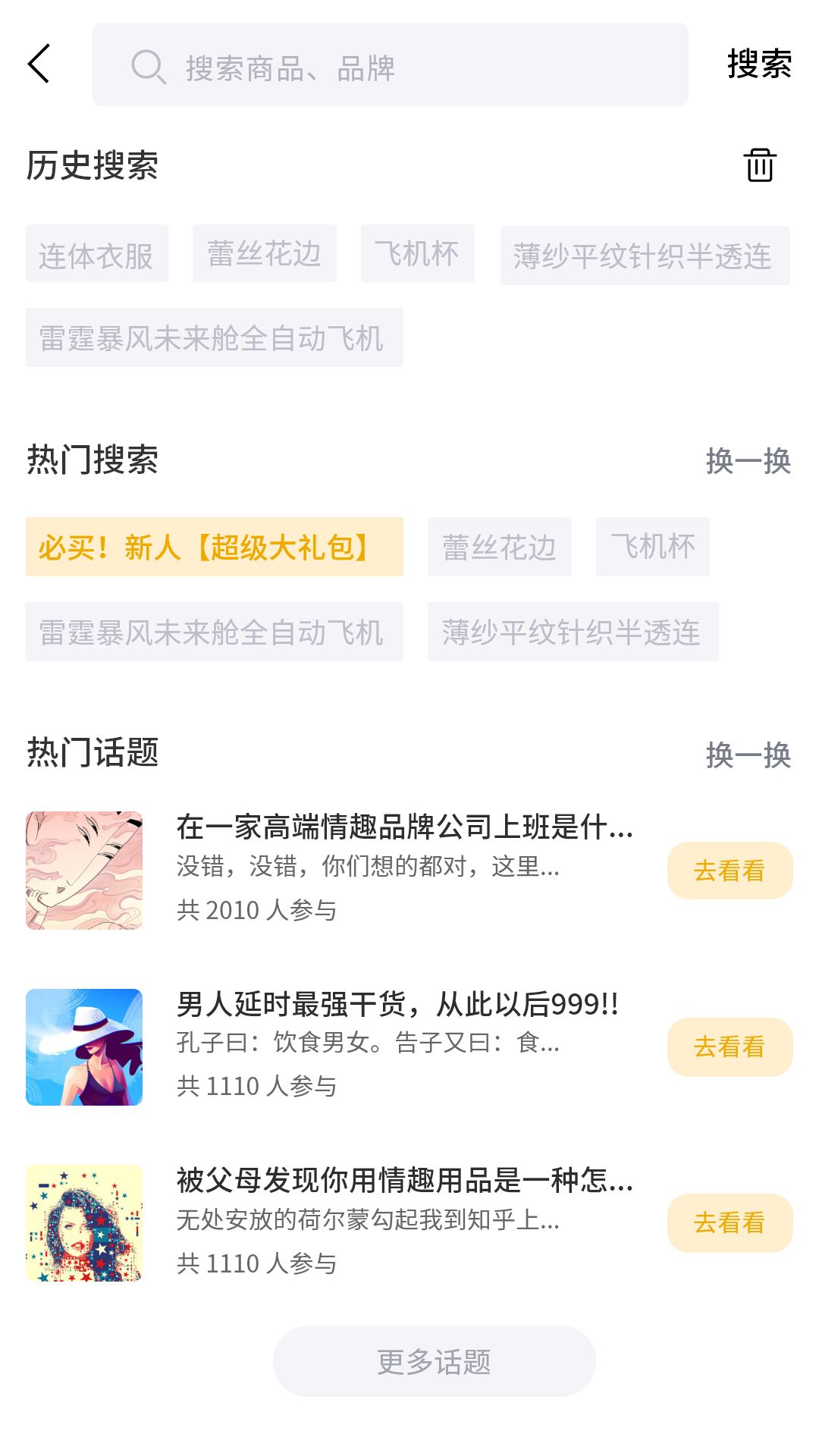
Task: Open topic 在一家高端情趣品牌公司上班
Action: [x=404, y=827]
